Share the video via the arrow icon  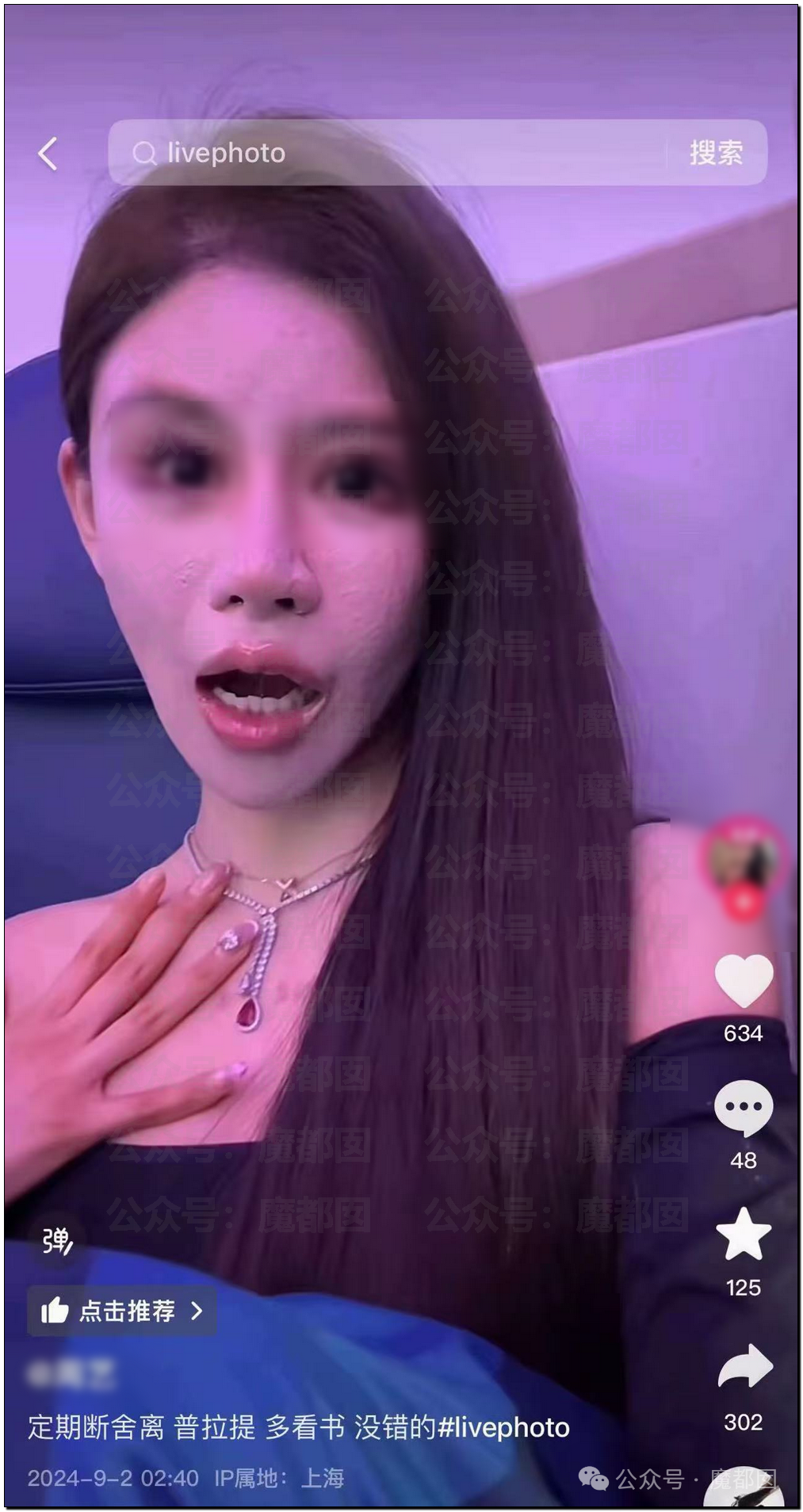744,1367
